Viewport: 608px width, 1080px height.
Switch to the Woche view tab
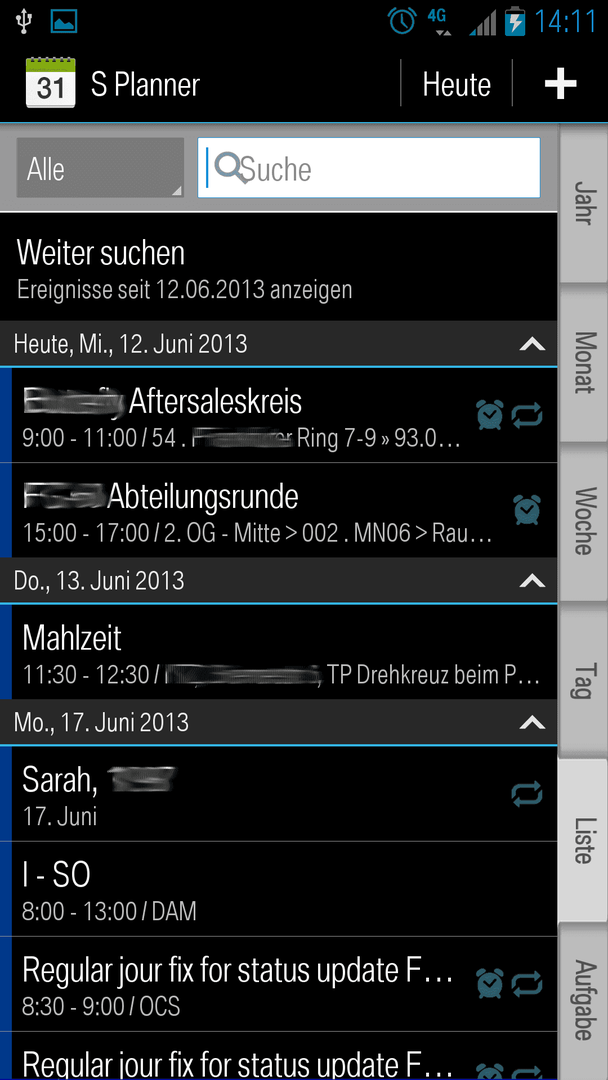pyautogui.click(x=584, y=521)
